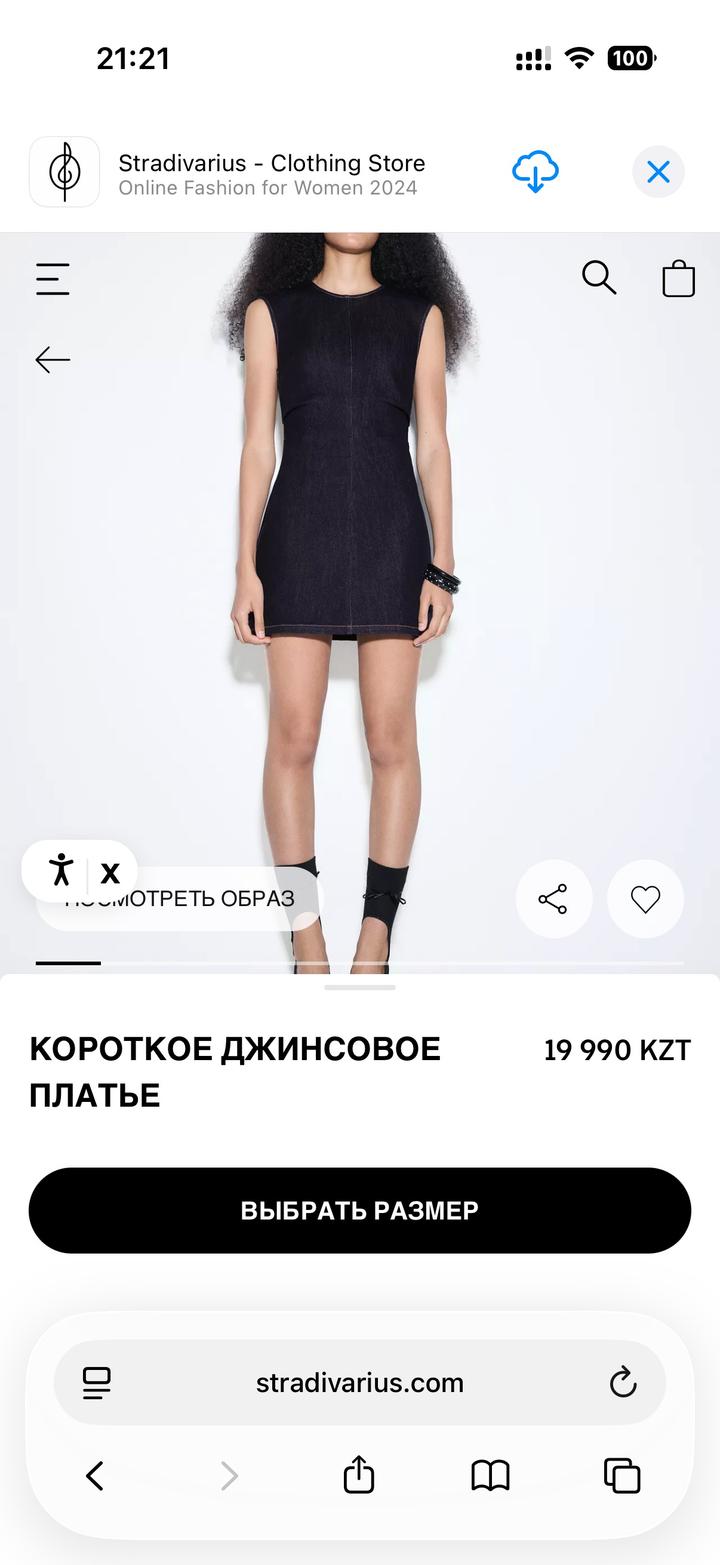This screenshot has height=1565, width=720.
Task: Open the product search
Action: 598,278
